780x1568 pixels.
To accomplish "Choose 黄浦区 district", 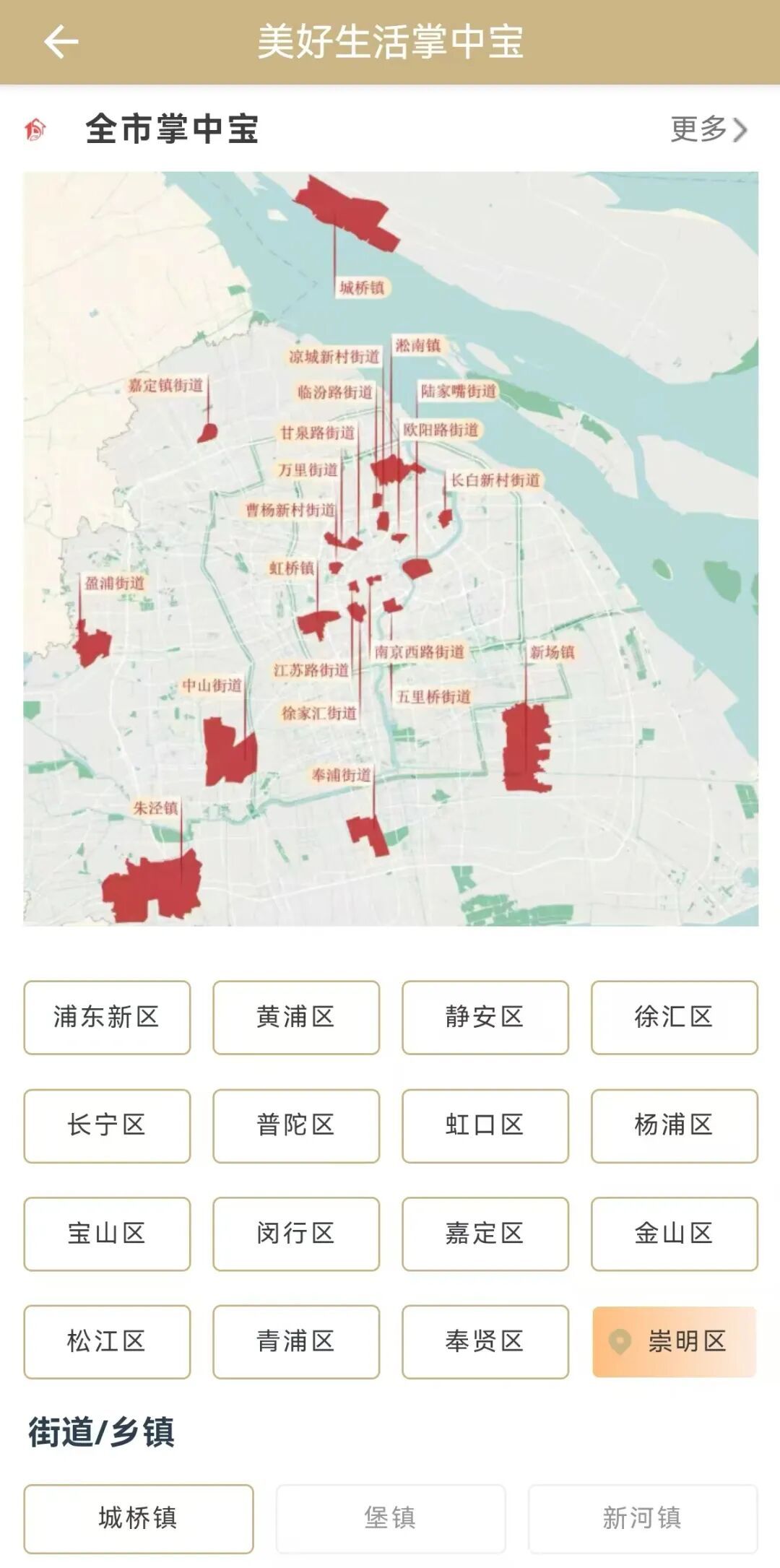I will click(x=296, y=1017).
